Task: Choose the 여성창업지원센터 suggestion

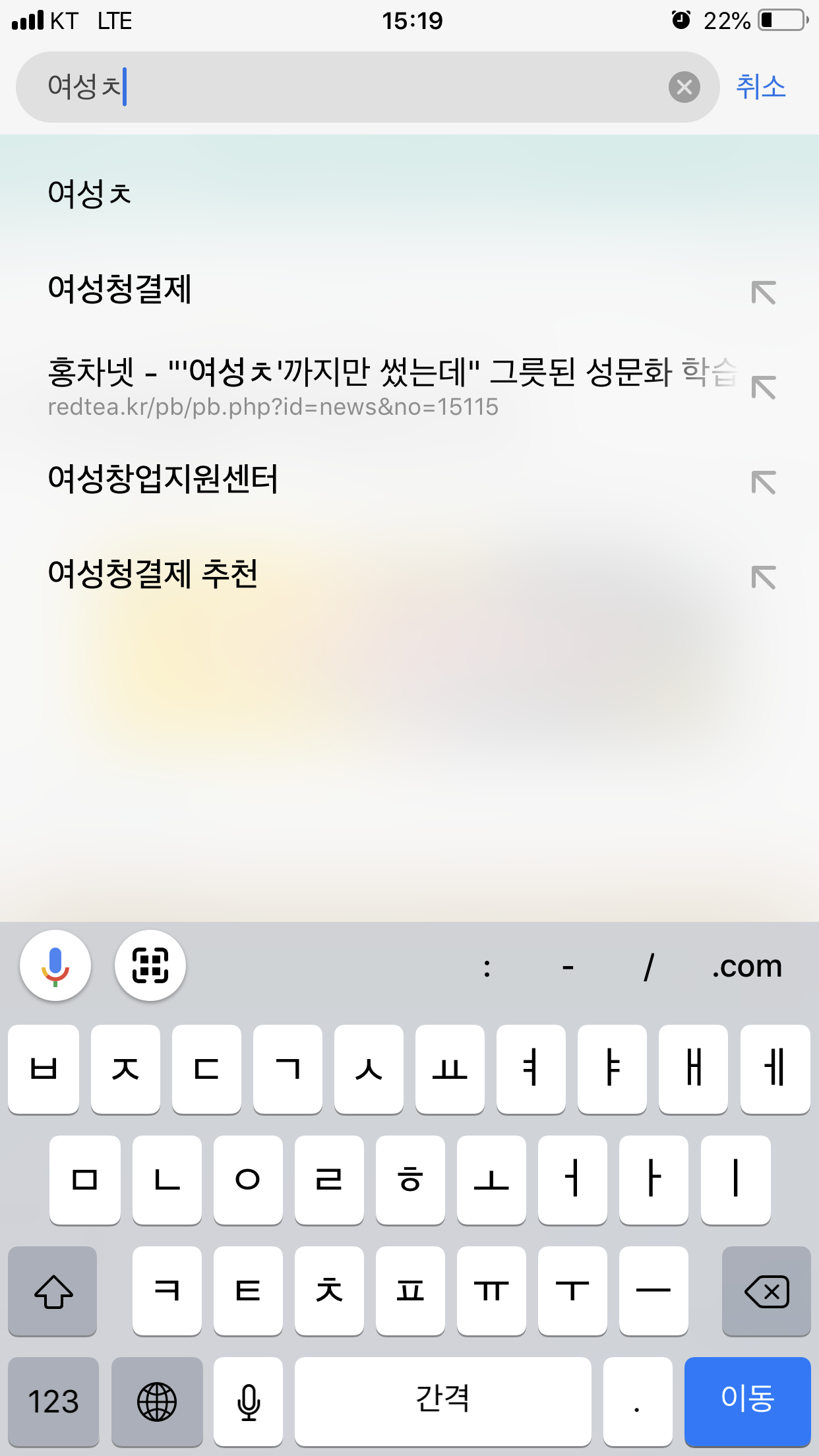Action: (x=163, y=479)
